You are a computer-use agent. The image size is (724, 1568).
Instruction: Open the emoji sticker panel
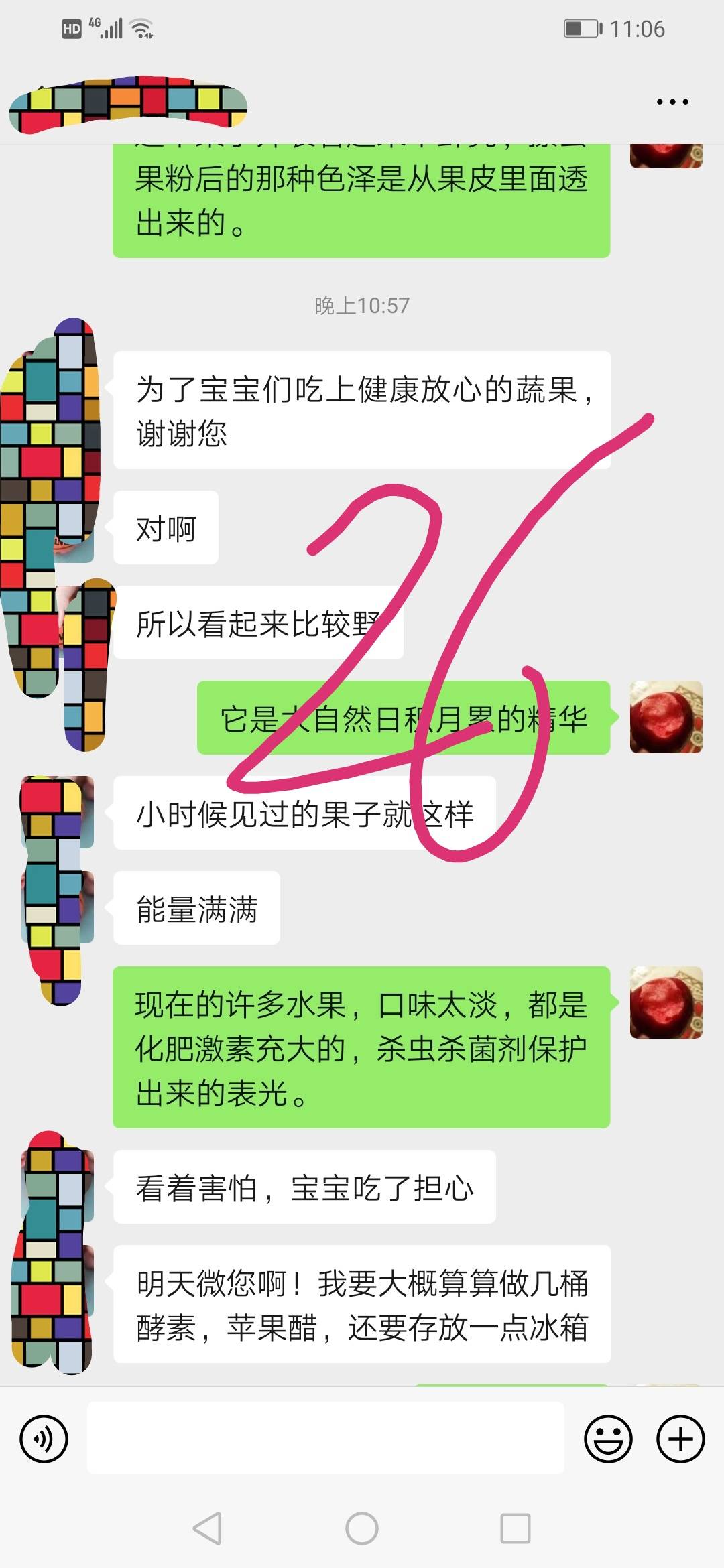[608, 1439]
